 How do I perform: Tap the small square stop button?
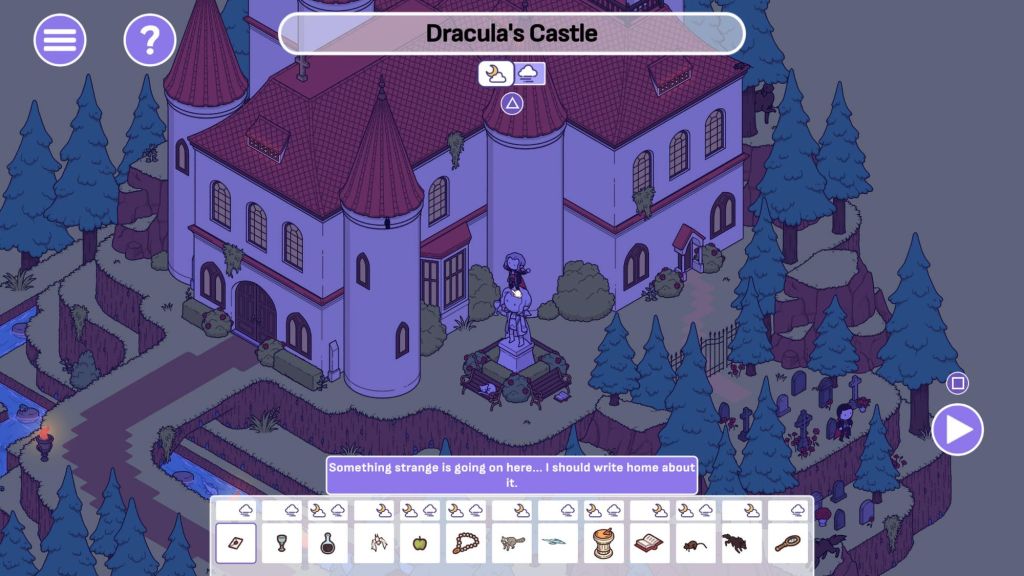(x=957, y=383)
